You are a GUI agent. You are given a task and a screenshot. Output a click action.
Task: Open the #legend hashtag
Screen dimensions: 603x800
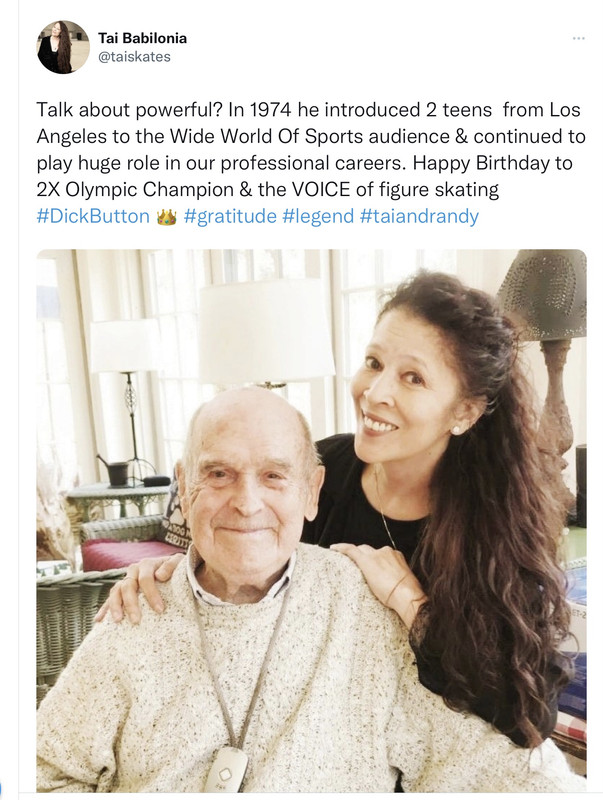pos(318,216)
